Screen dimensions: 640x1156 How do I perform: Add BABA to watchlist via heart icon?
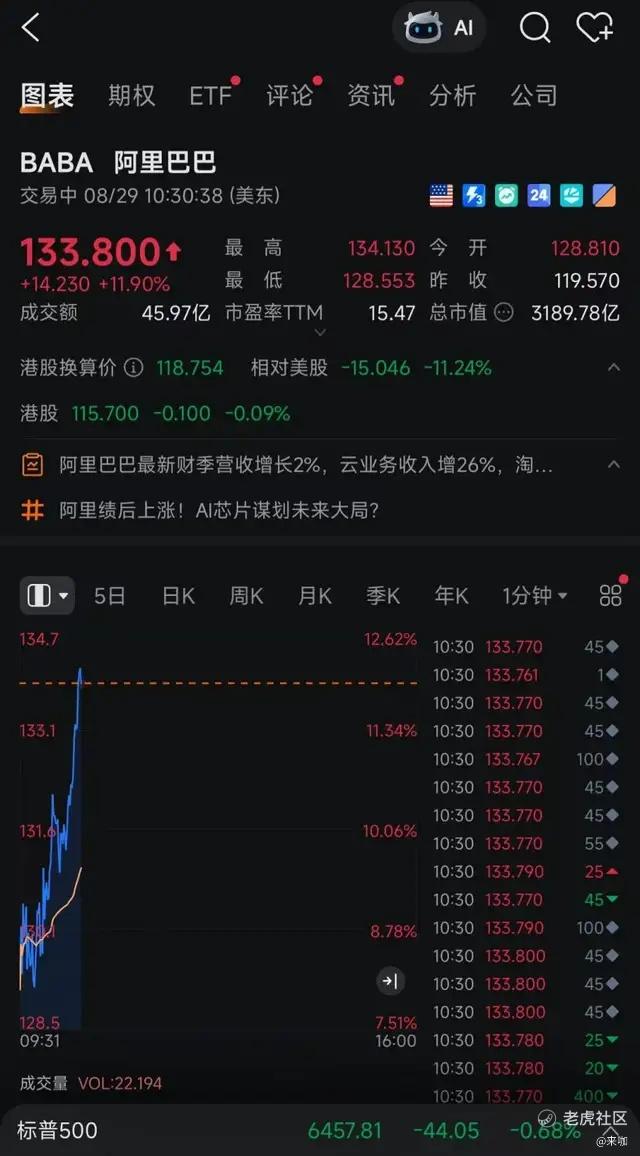[594, 28]
